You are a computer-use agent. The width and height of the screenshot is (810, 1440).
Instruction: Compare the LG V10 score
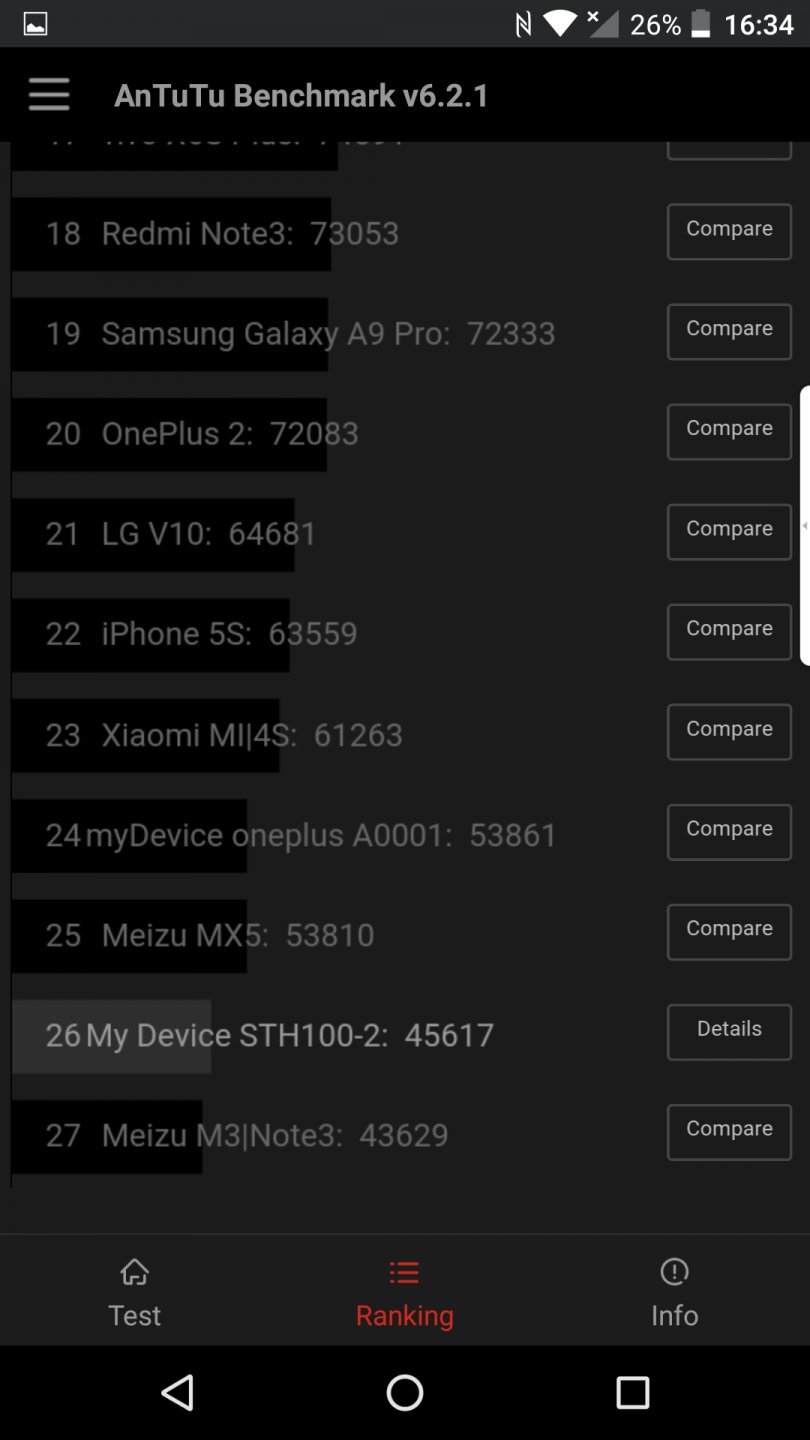[x=728, y=531]
